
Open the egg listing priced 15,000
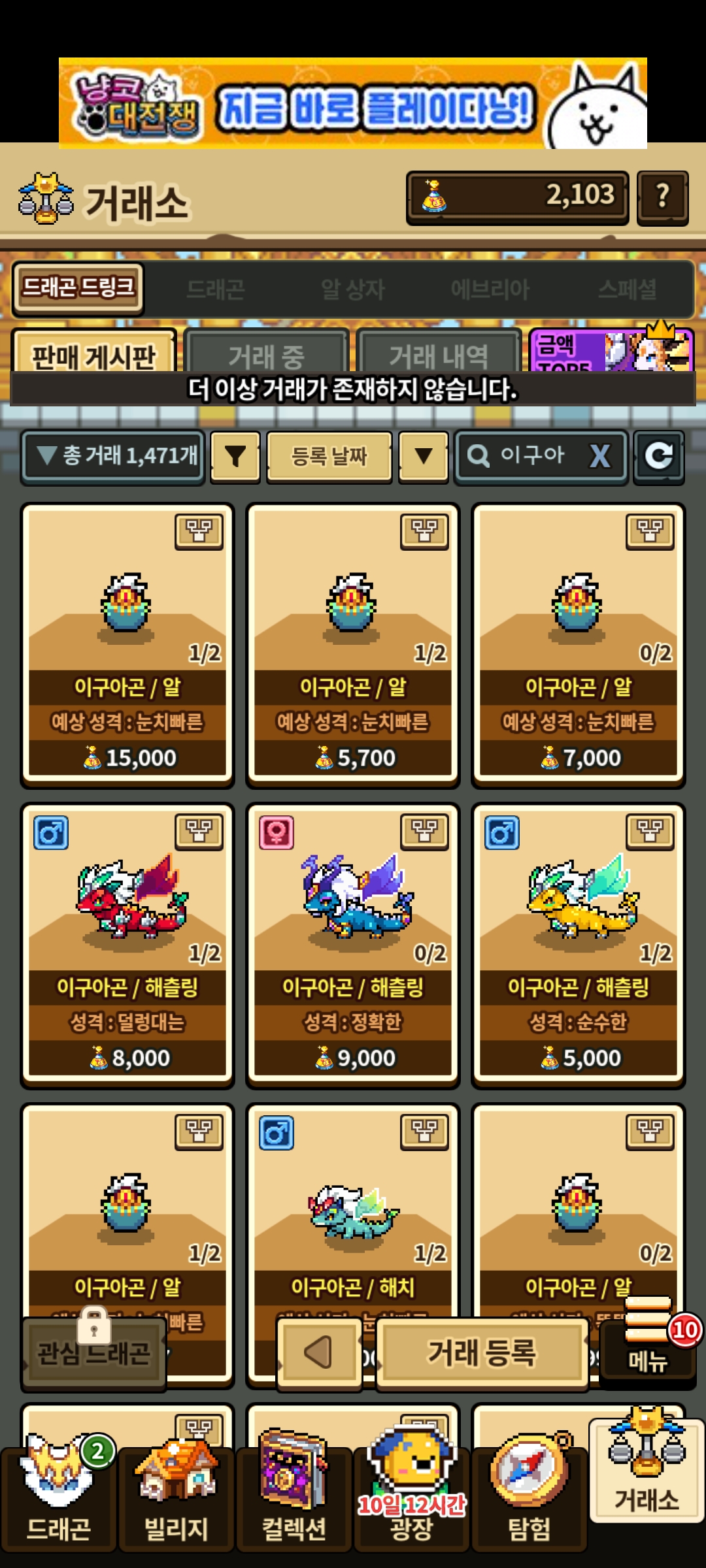(x=127, y=644)
